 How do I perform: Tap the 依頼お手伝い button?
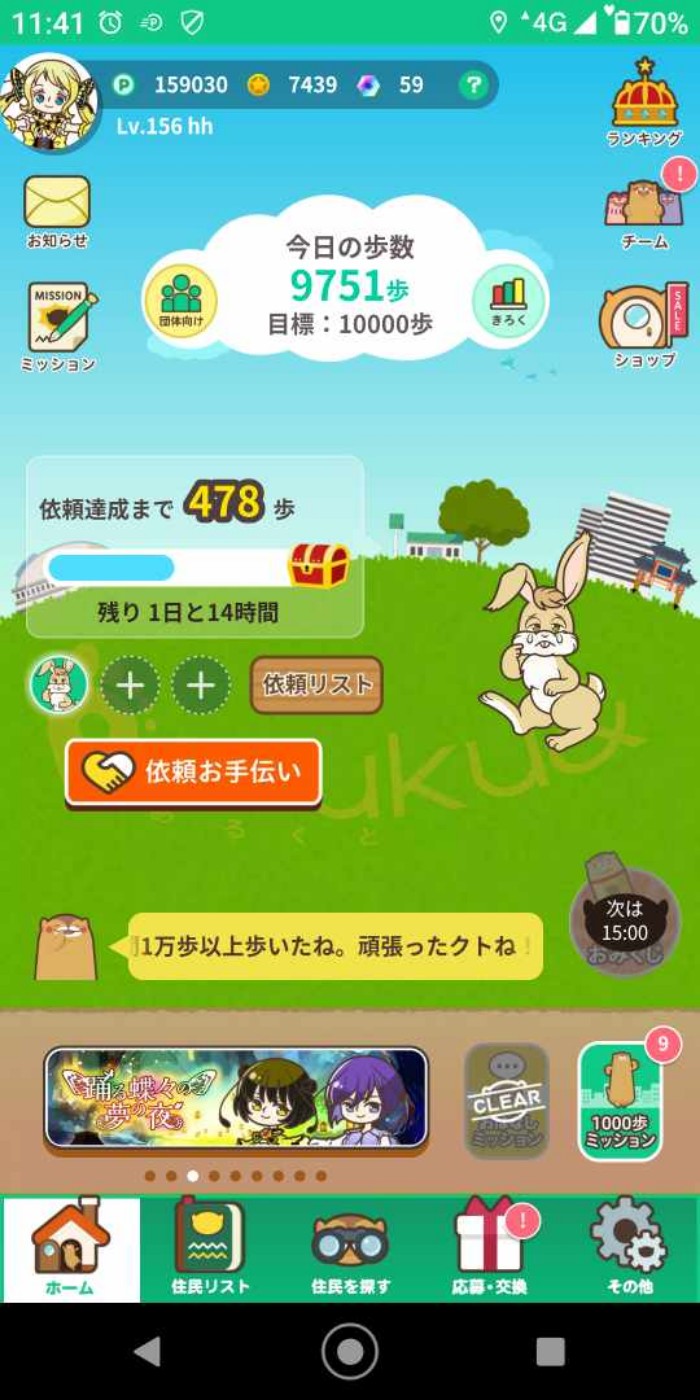[x=194, y=772]
